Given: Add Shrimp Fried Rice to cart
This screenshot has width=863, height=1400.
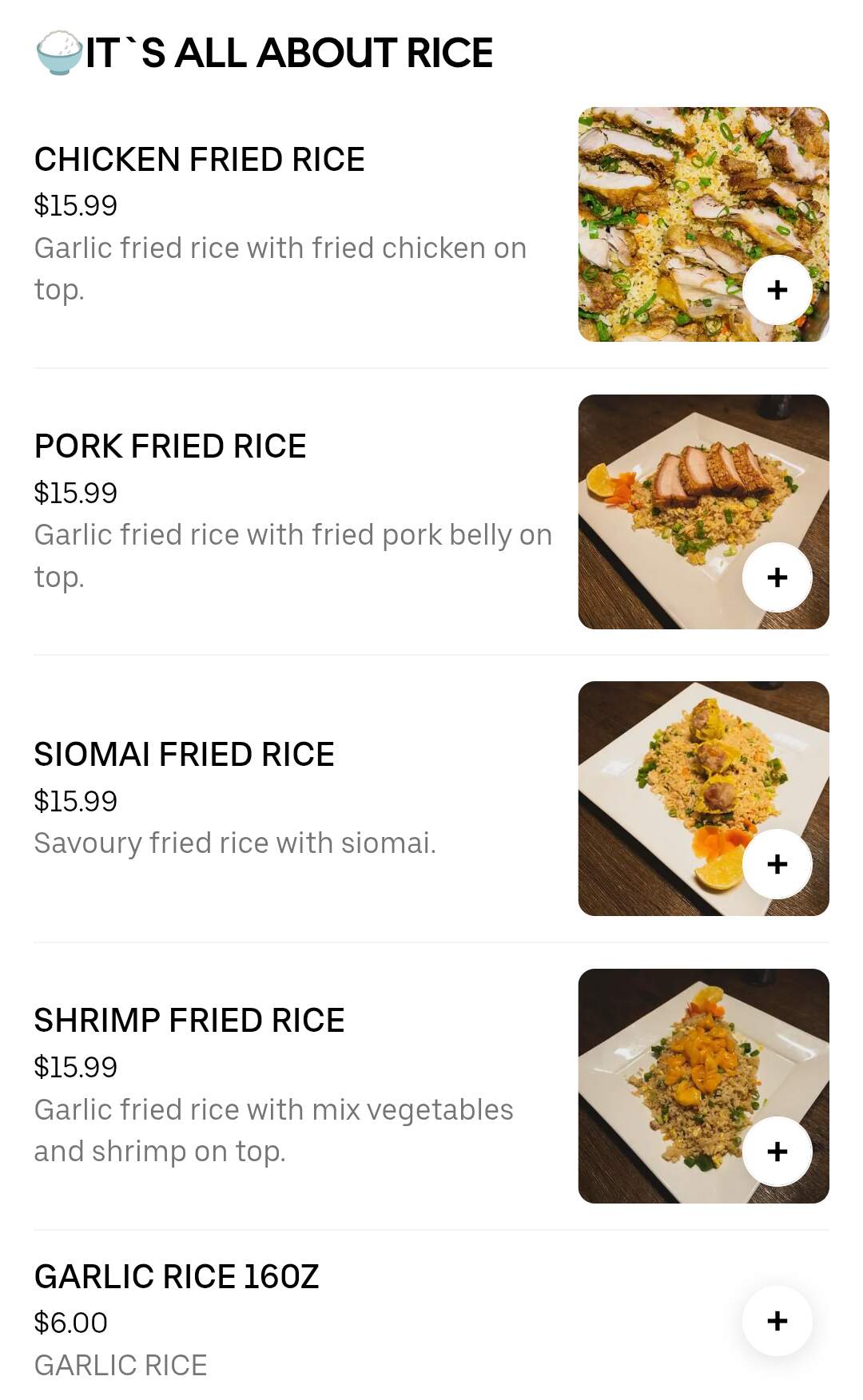Looking at the screenshot, I should point(777,1152).
